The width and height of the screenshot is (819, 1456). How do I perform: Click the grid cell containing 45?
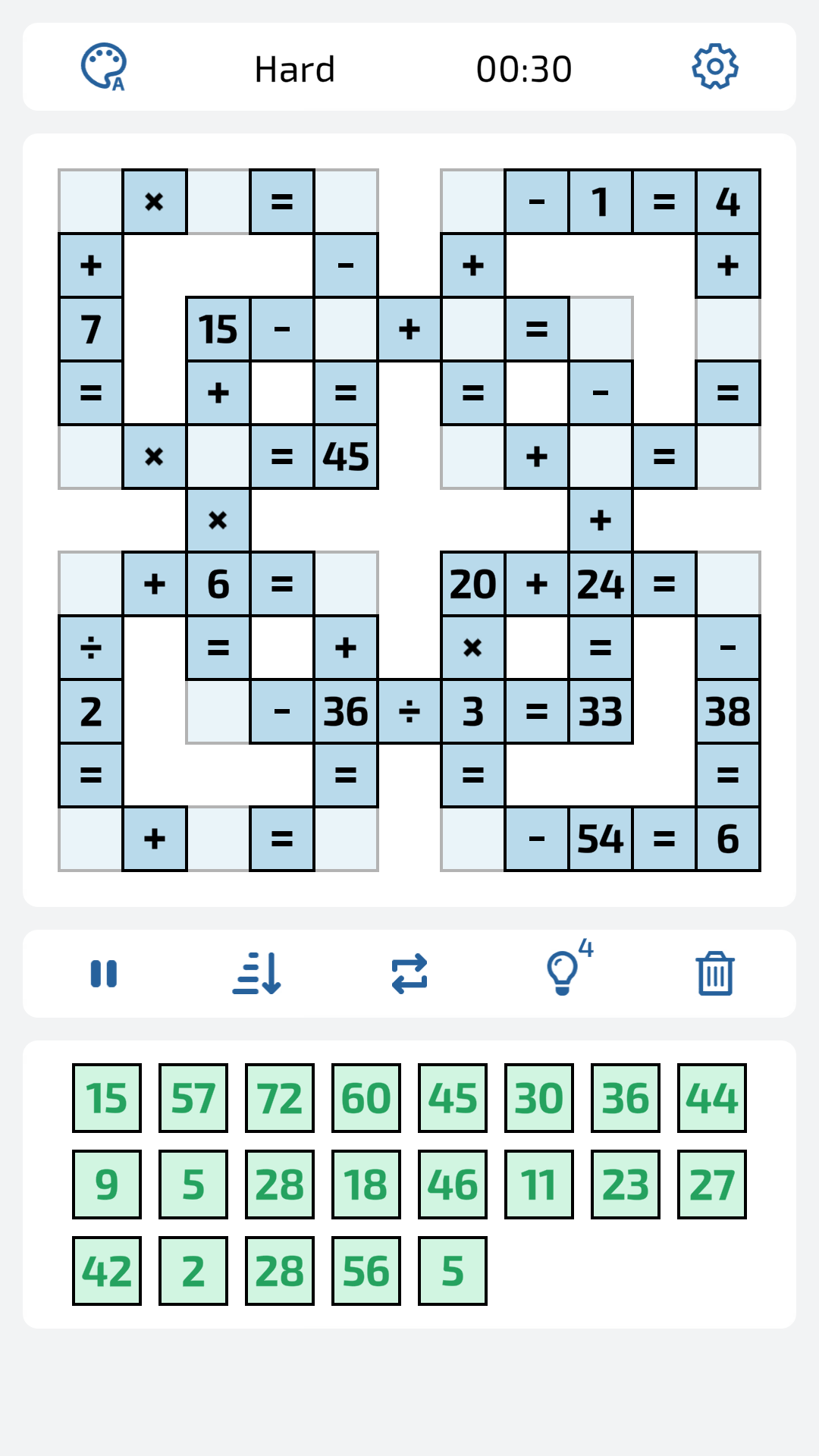(x=346, y=456)
